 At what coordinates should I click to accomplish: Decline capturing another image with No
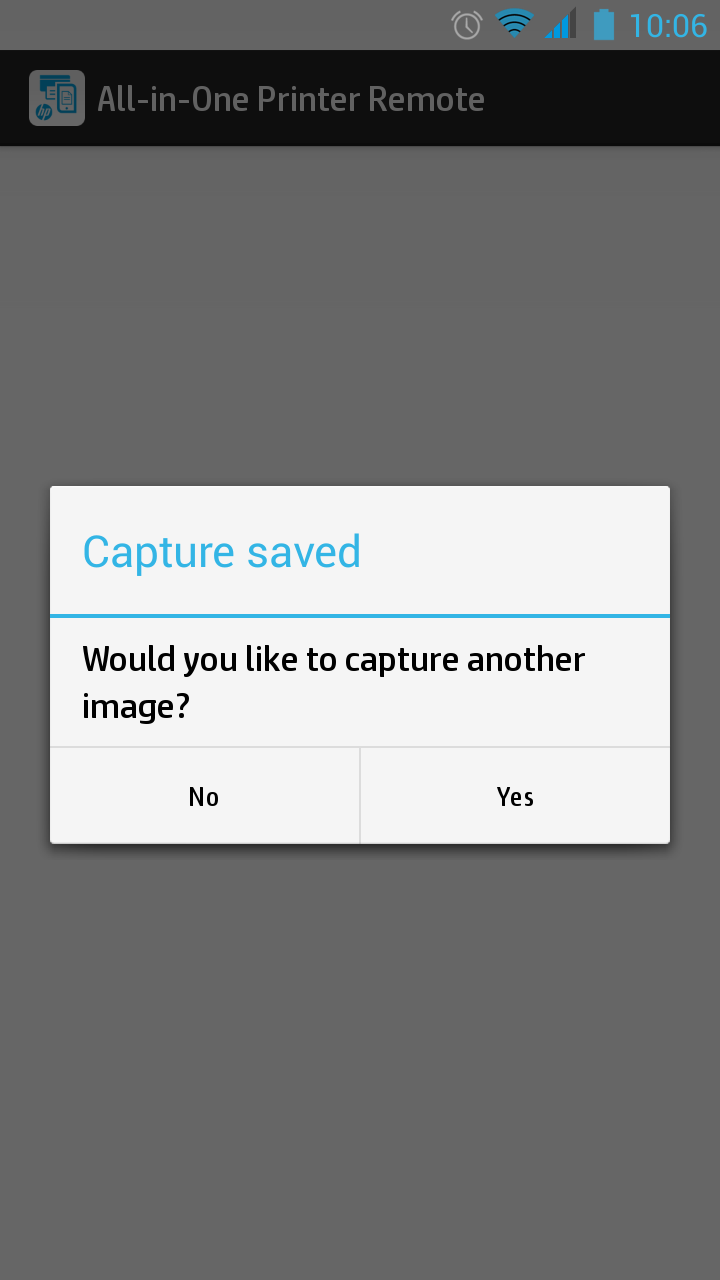pyautogui.click(x=204, y=796)
